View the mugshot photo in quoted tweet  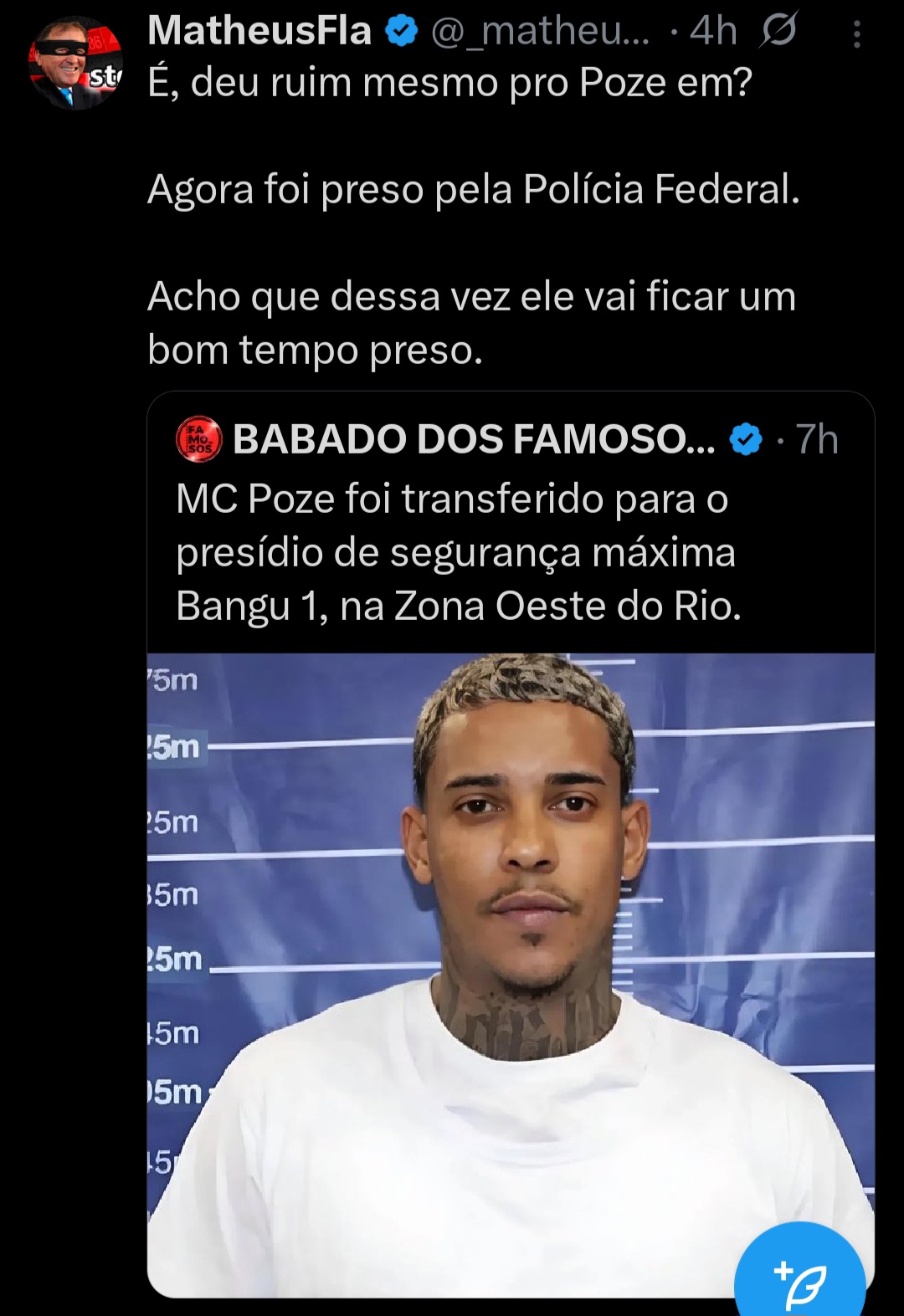511,975
